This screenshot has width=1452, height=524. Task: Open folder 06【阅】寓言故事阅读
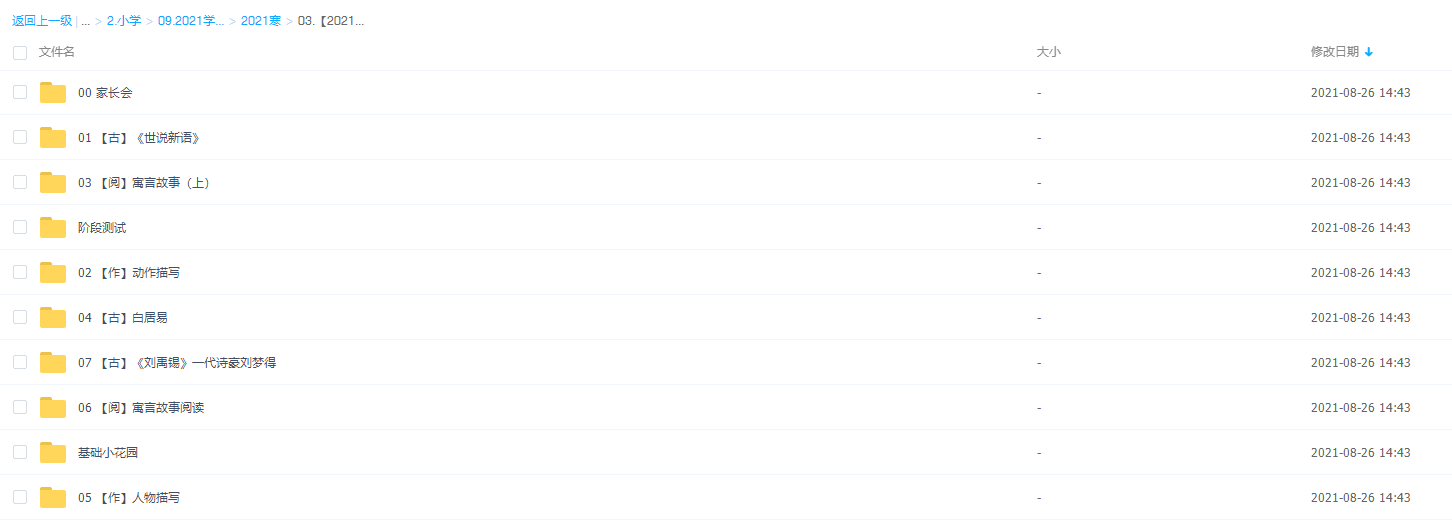[141, 408]
